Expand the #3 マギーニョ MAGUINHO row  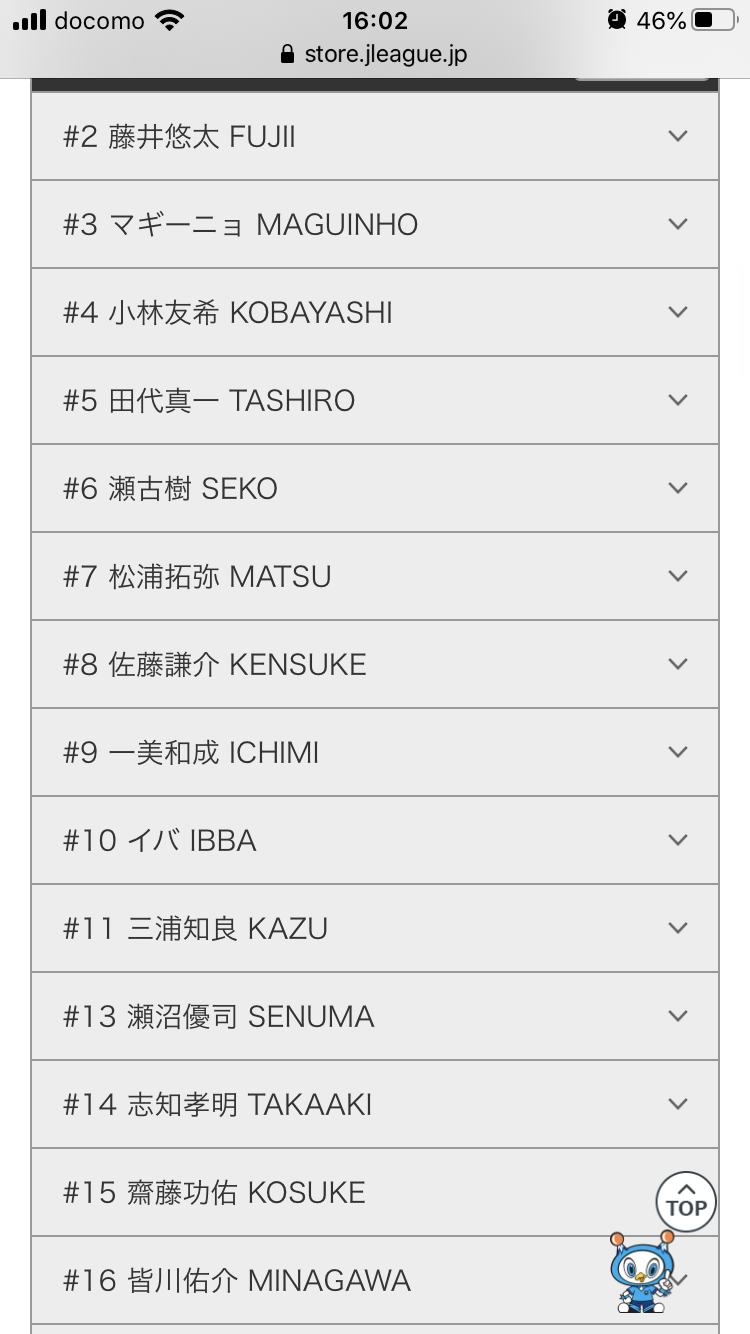375,225
